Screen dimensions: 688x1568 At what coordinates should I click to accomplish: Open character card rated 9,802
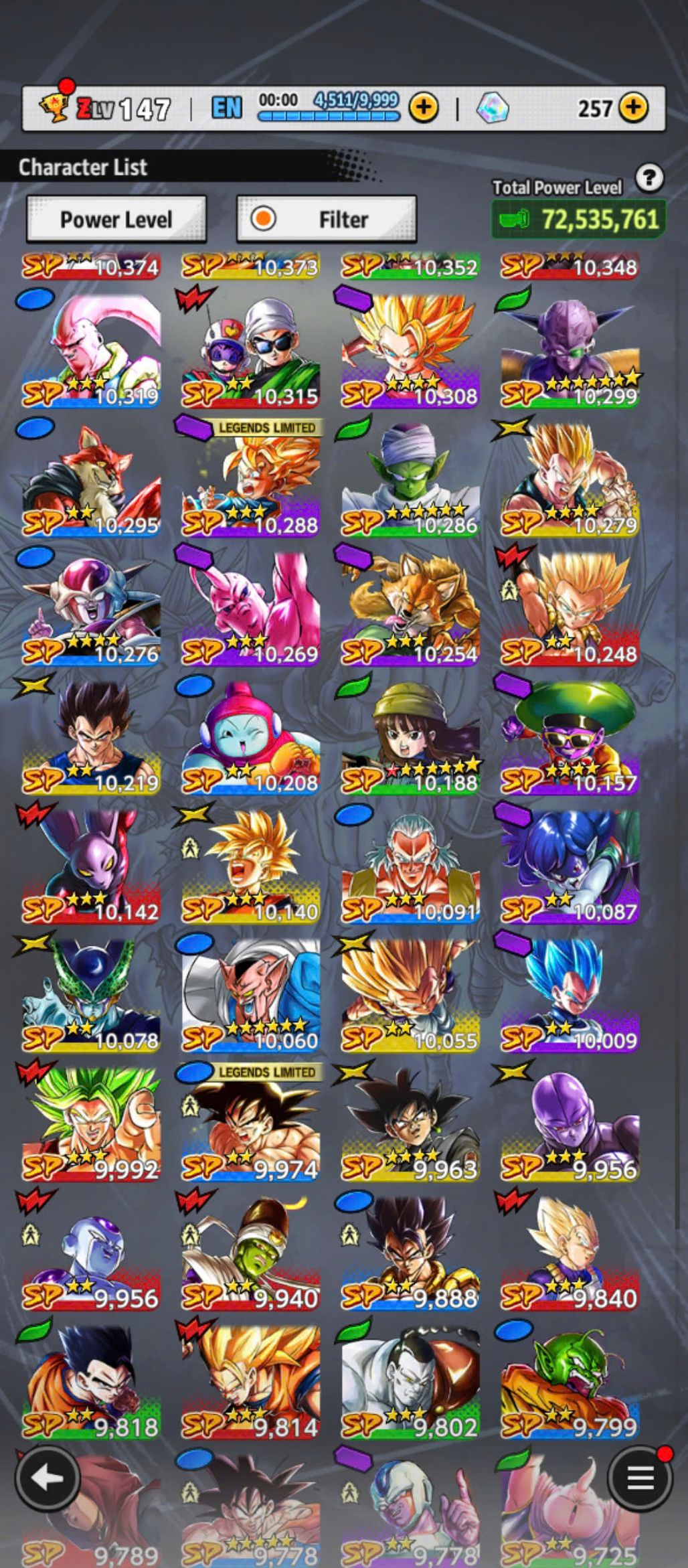click(410, 1381)
